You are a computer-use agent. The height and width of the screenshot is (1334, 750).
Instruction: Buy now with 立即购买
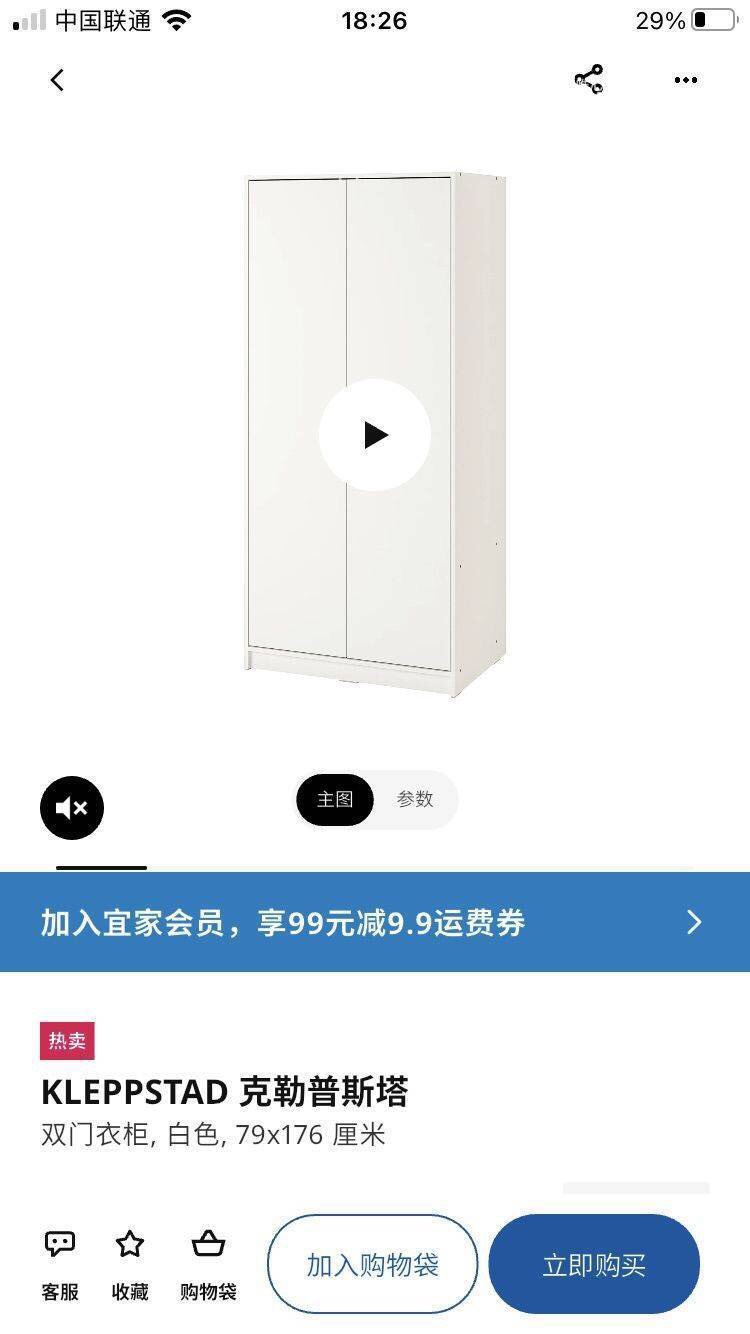click(x=594, y=1264)
